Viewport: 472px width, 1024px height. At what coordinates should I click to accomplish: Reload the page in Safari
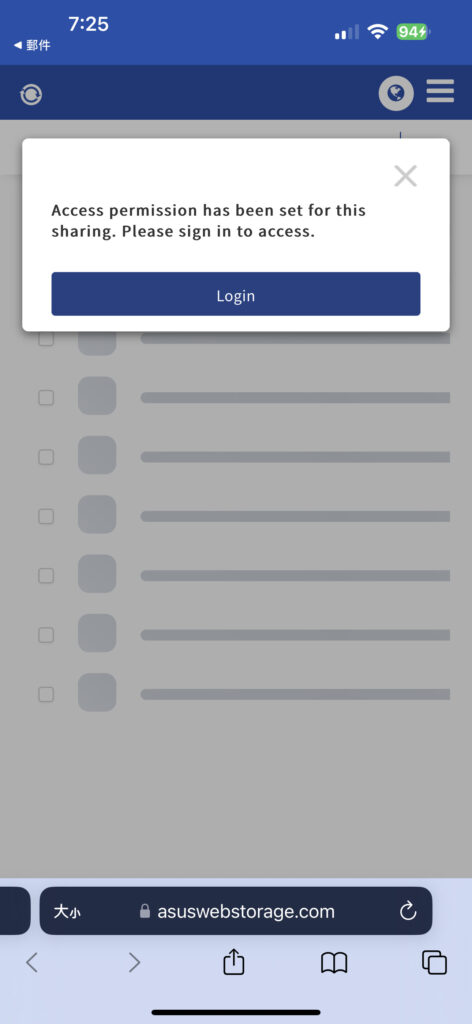tap(408, 911)
